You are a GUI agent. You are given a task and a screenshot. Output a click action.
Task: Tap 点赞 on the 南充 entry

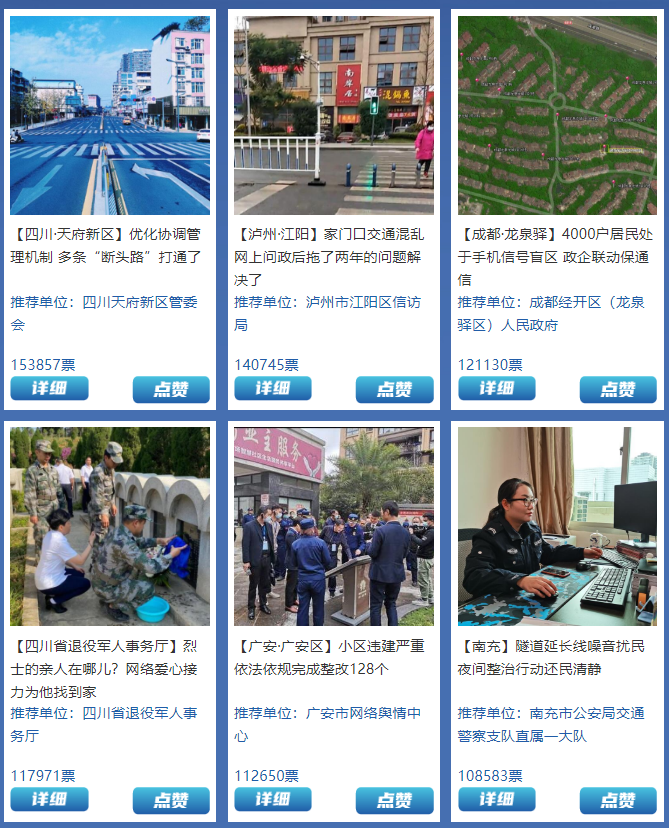618,800
